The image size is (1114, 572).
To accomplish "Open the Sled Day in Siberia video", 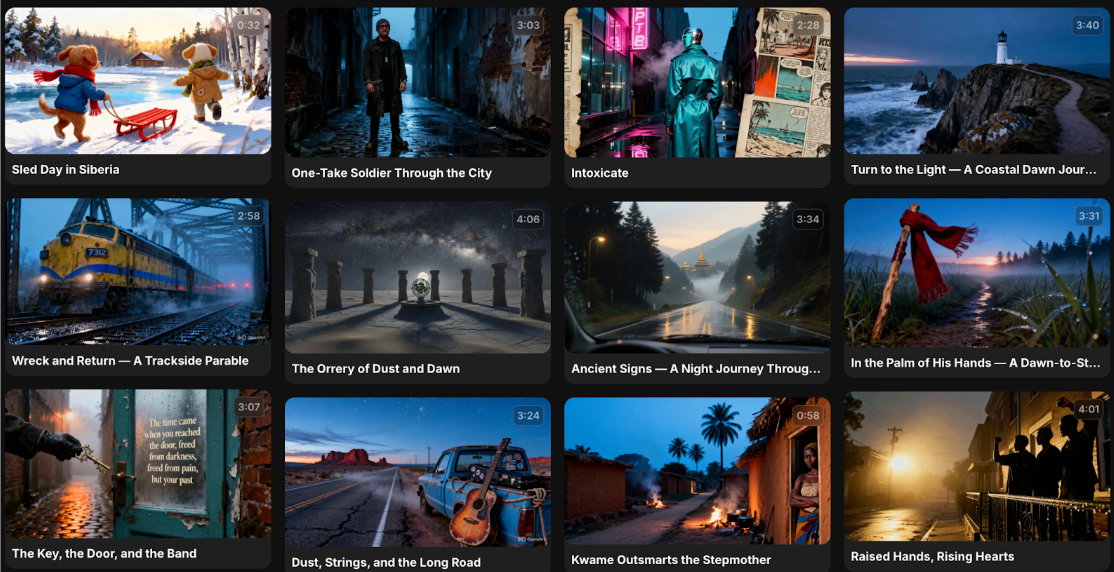I will pos(137,81).
